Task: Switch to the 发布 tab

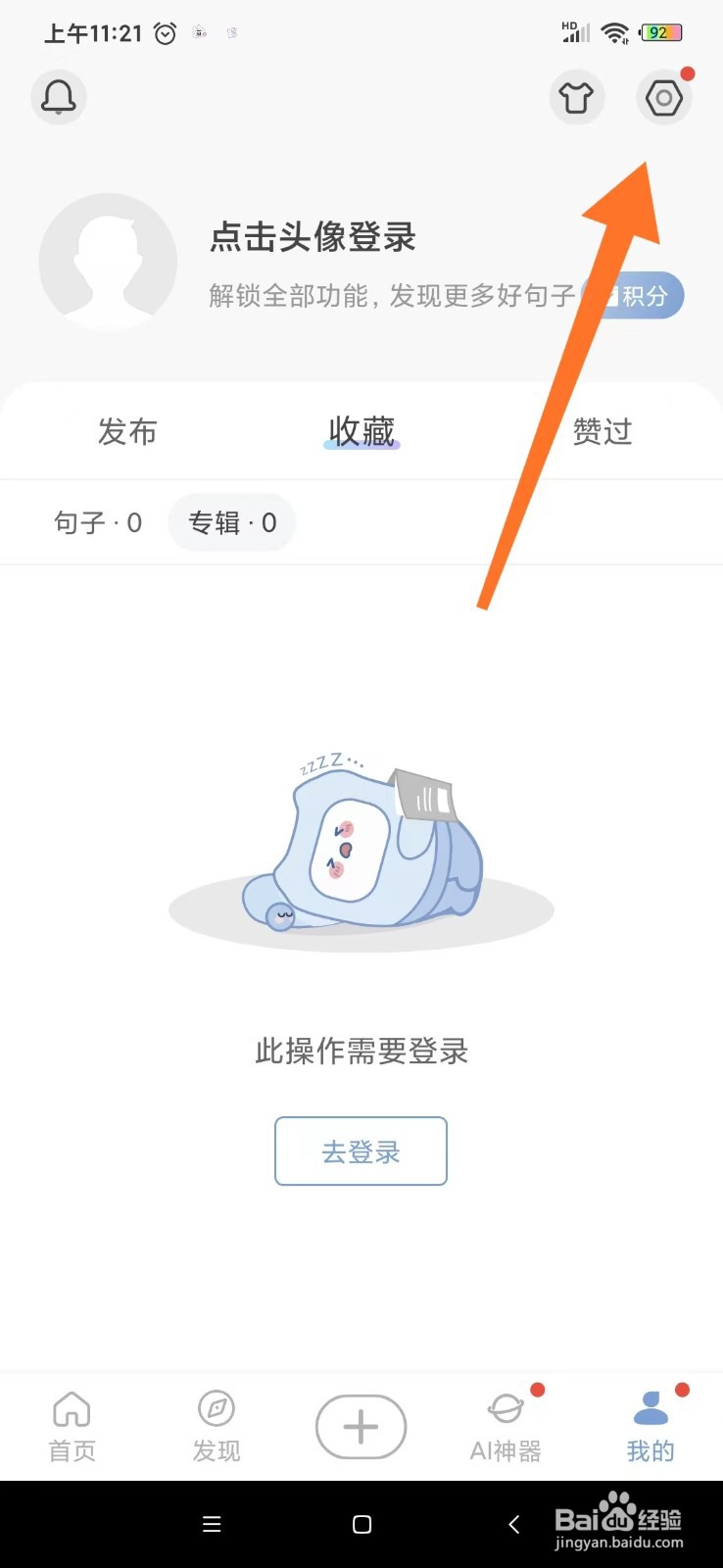Action: 126,431
